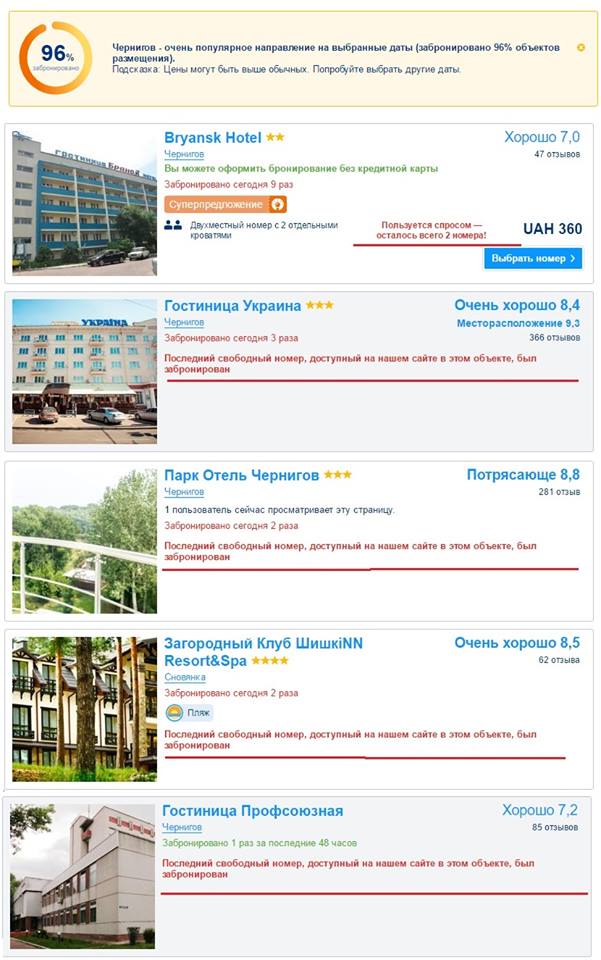This screenshot has width=601, height=960.
Task: Dismiss the 96% booked notice banner
Action: point(581,47)
